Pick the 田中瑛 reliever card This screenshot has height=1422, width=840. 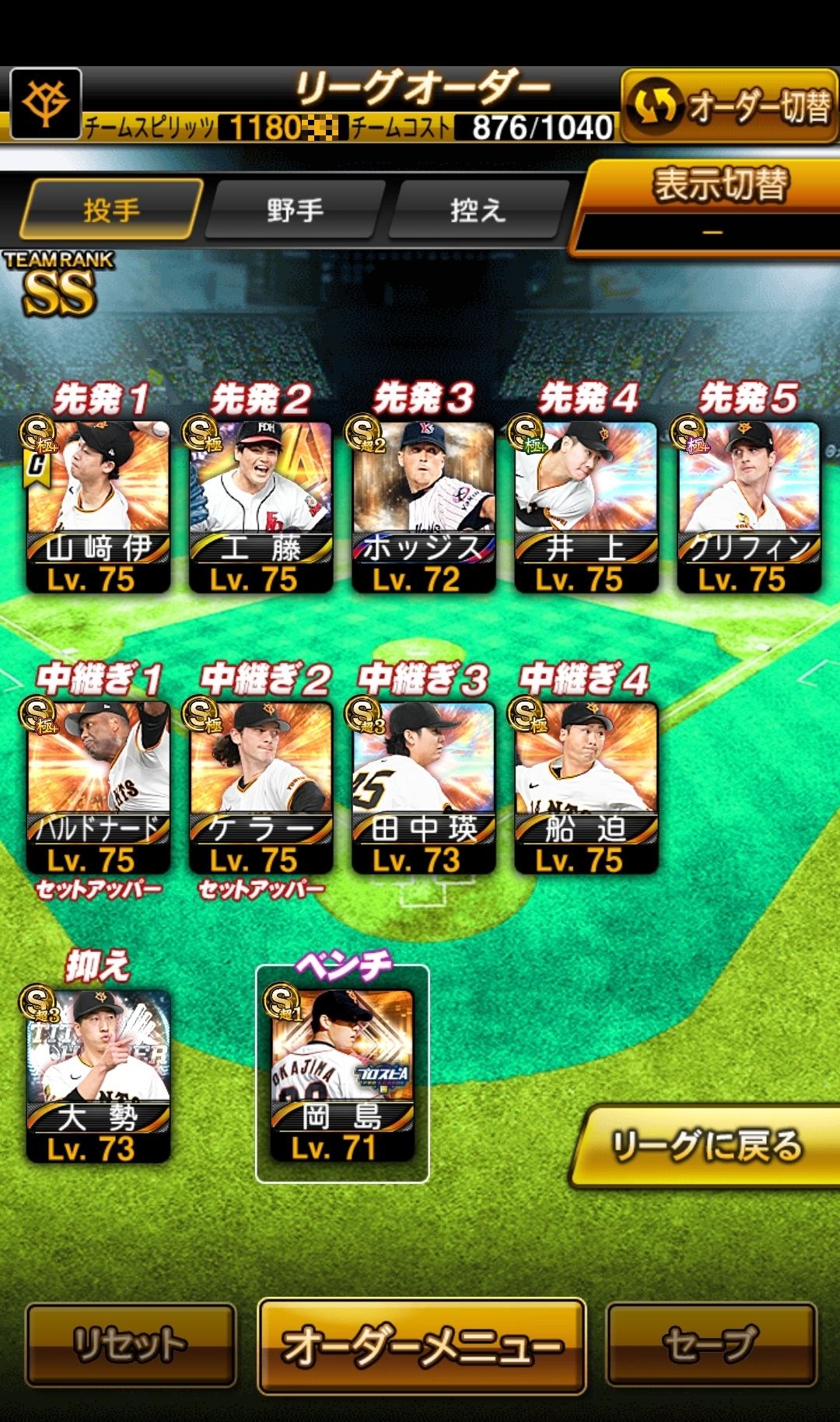pyautogui.click(x=424, y=786)
